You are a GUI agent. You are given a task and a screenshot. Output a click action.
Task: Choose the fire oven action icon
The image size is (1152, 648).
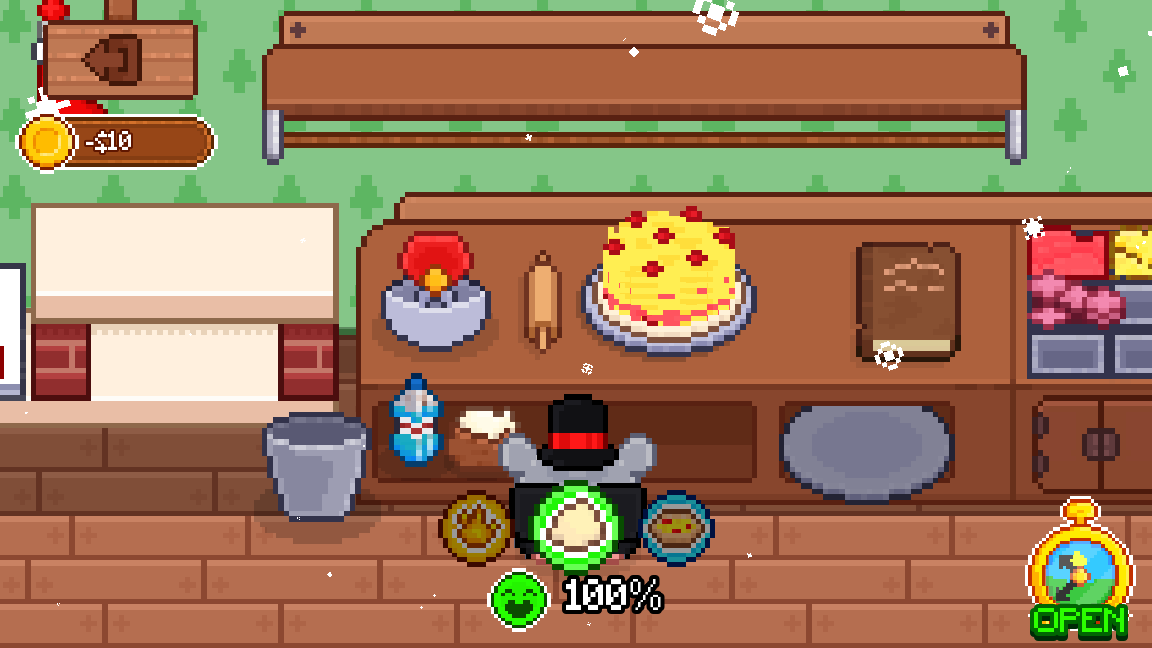[475, 527]
